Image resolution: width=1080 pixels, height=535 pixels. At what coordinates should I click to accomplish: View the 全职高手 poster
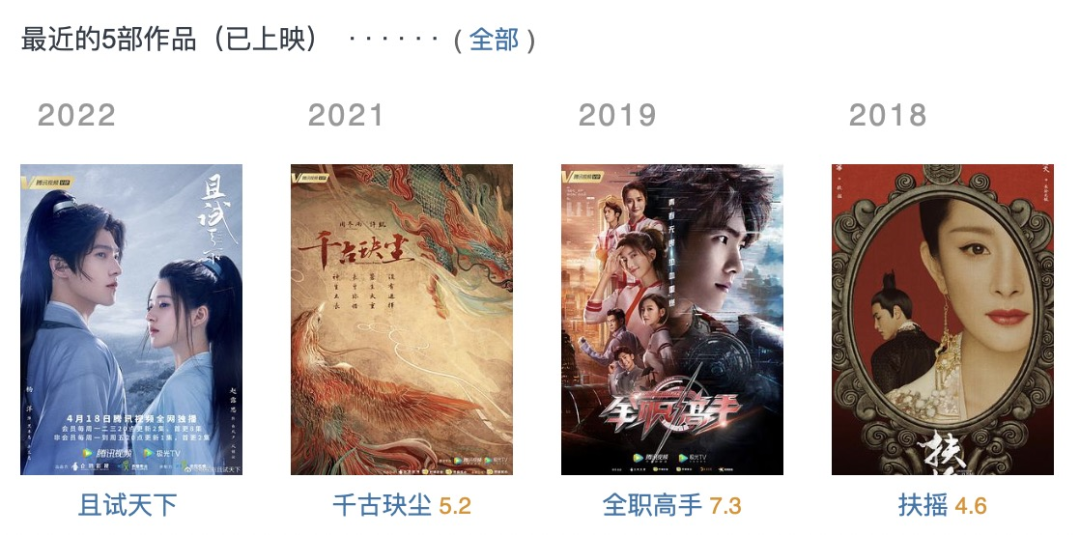[x=672, y=319]
